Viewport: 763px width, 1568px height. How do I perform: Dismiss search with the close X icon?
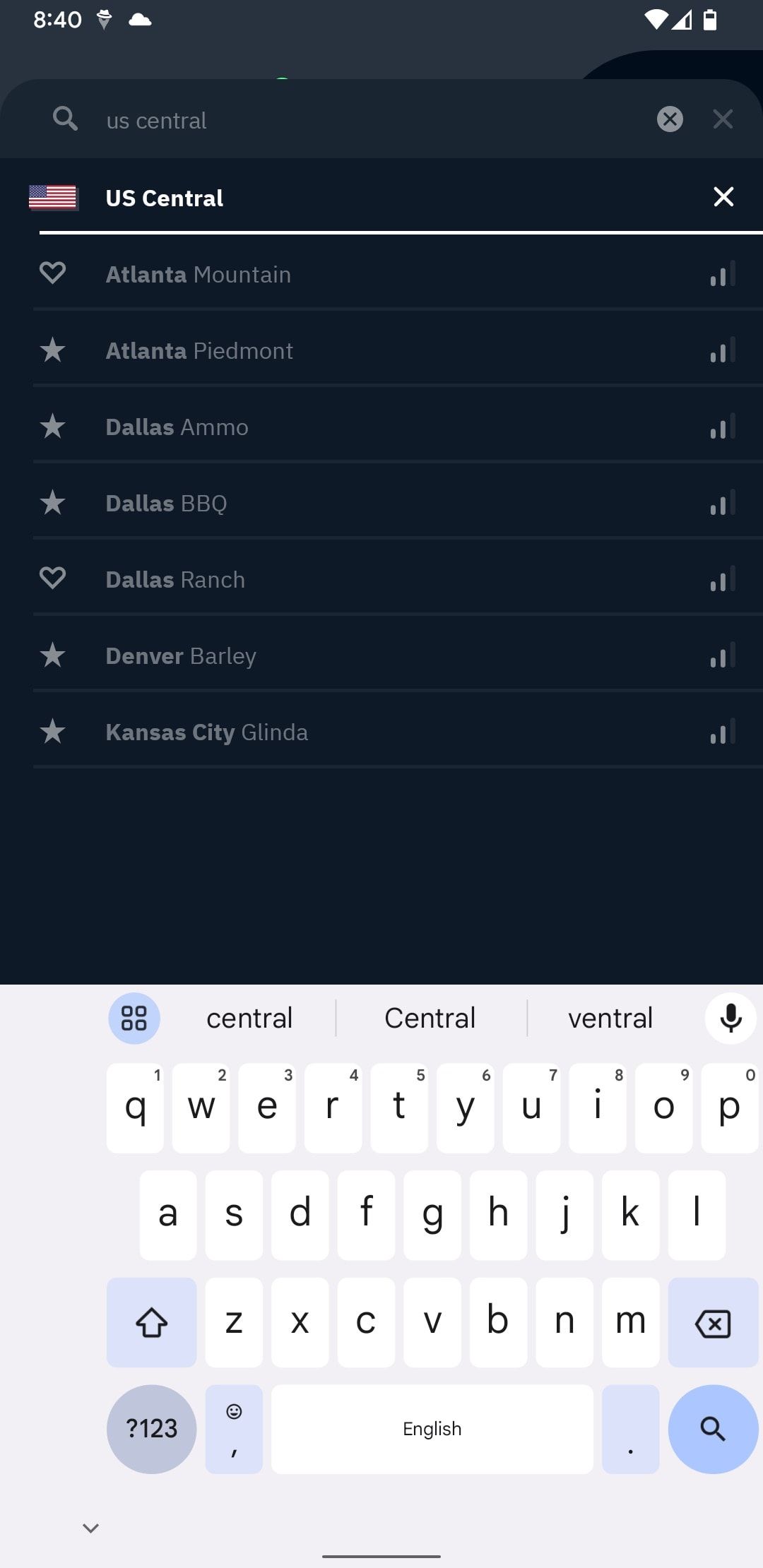tap(722, 119)
